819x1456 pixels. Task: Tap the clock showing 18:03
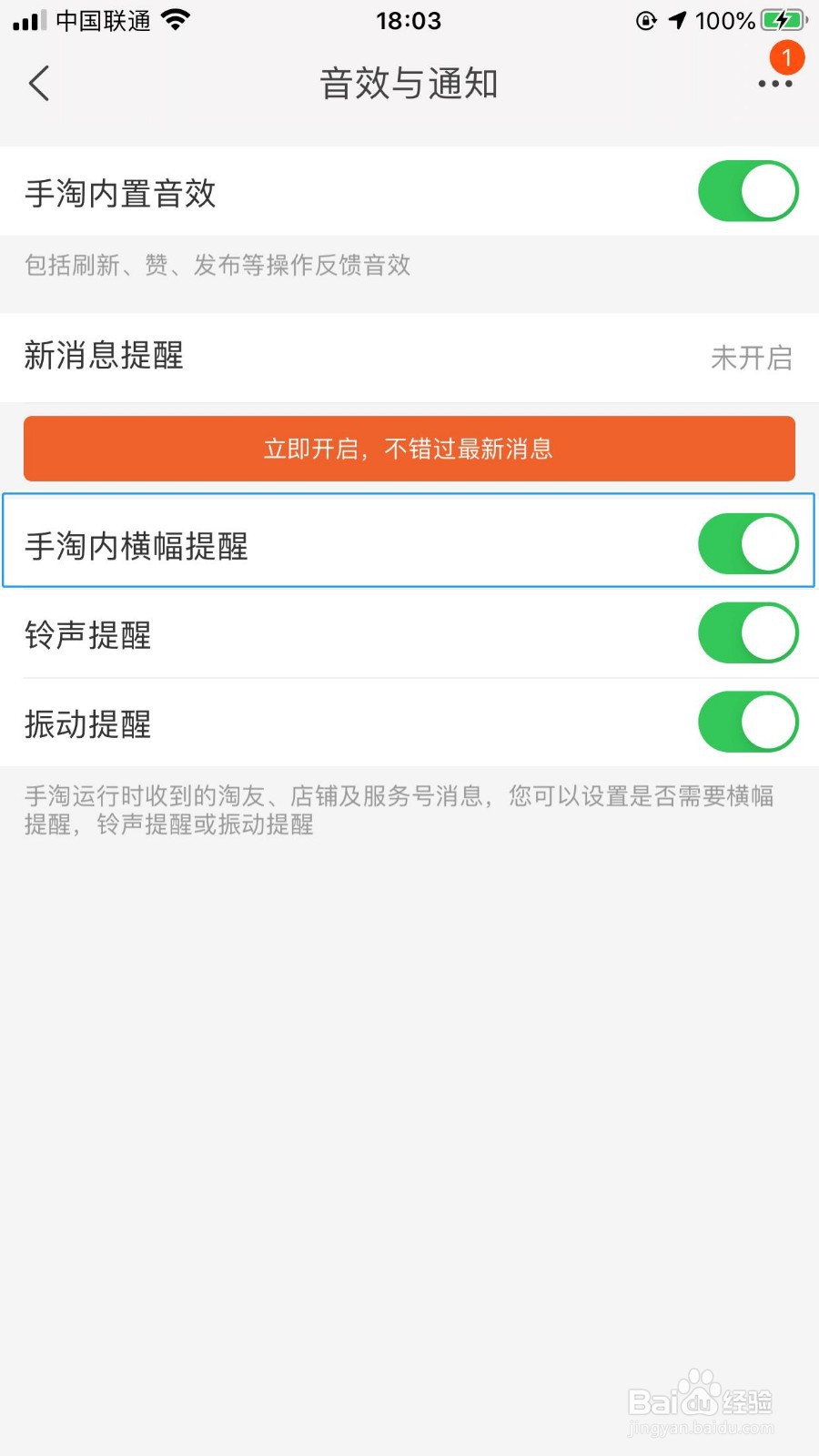(x=409, y=20)
